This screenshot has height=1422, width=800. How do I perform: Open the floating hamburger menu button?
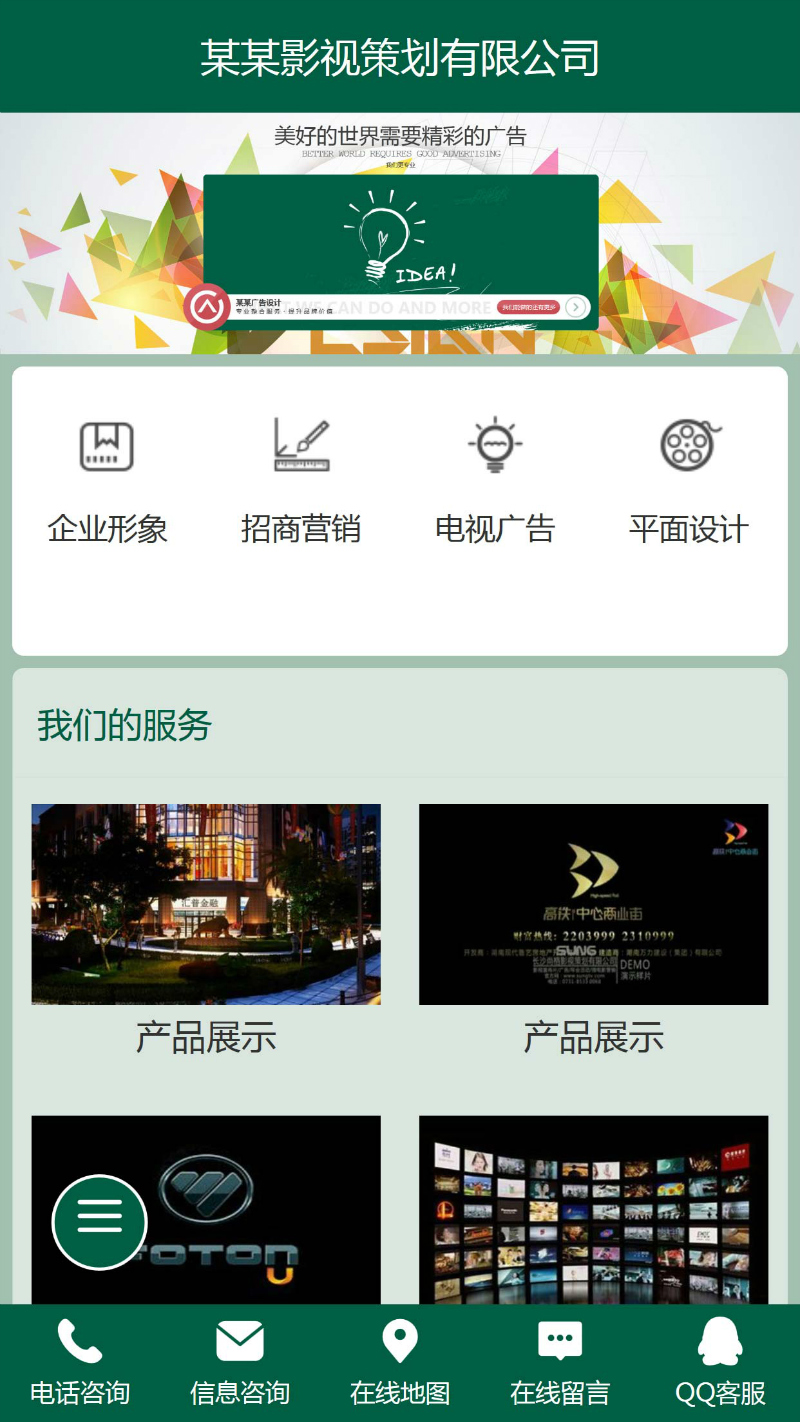click(100, 1221)
